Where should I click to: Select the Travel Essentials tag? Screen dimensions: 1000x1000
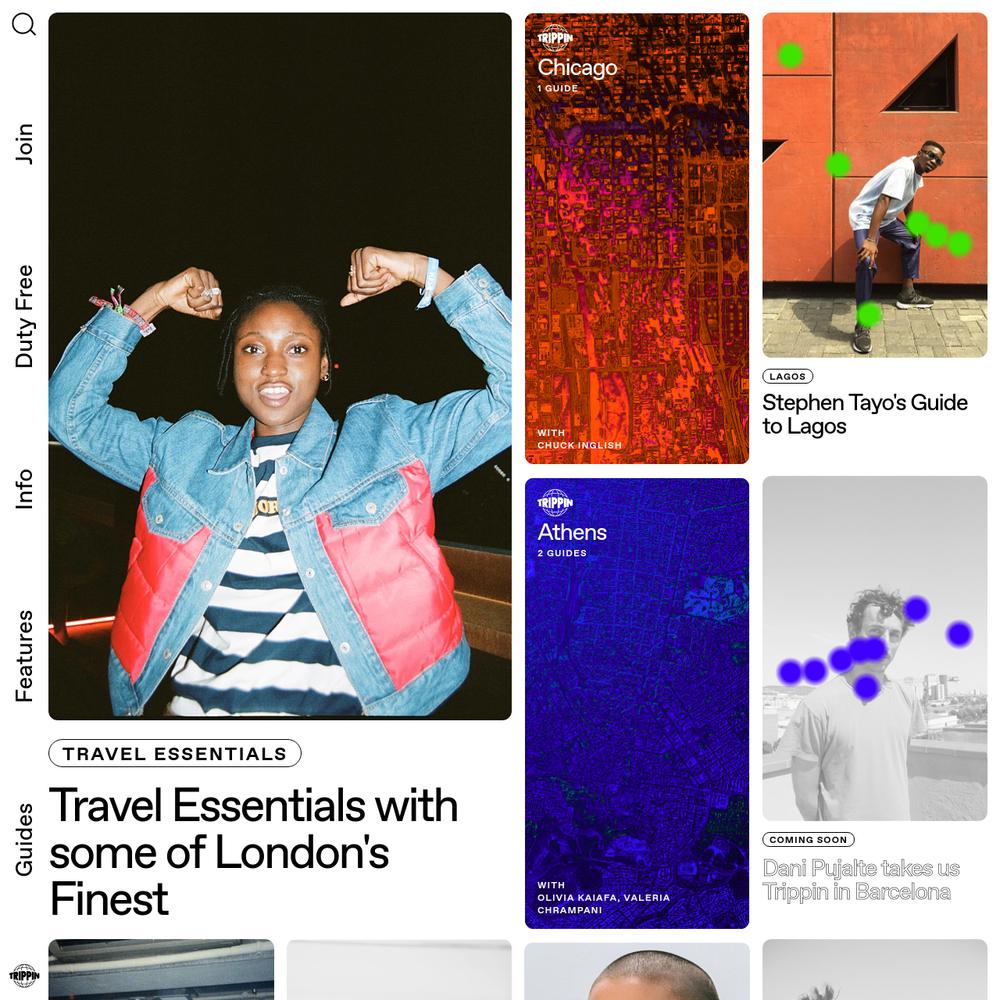click(x=175, y=754)
